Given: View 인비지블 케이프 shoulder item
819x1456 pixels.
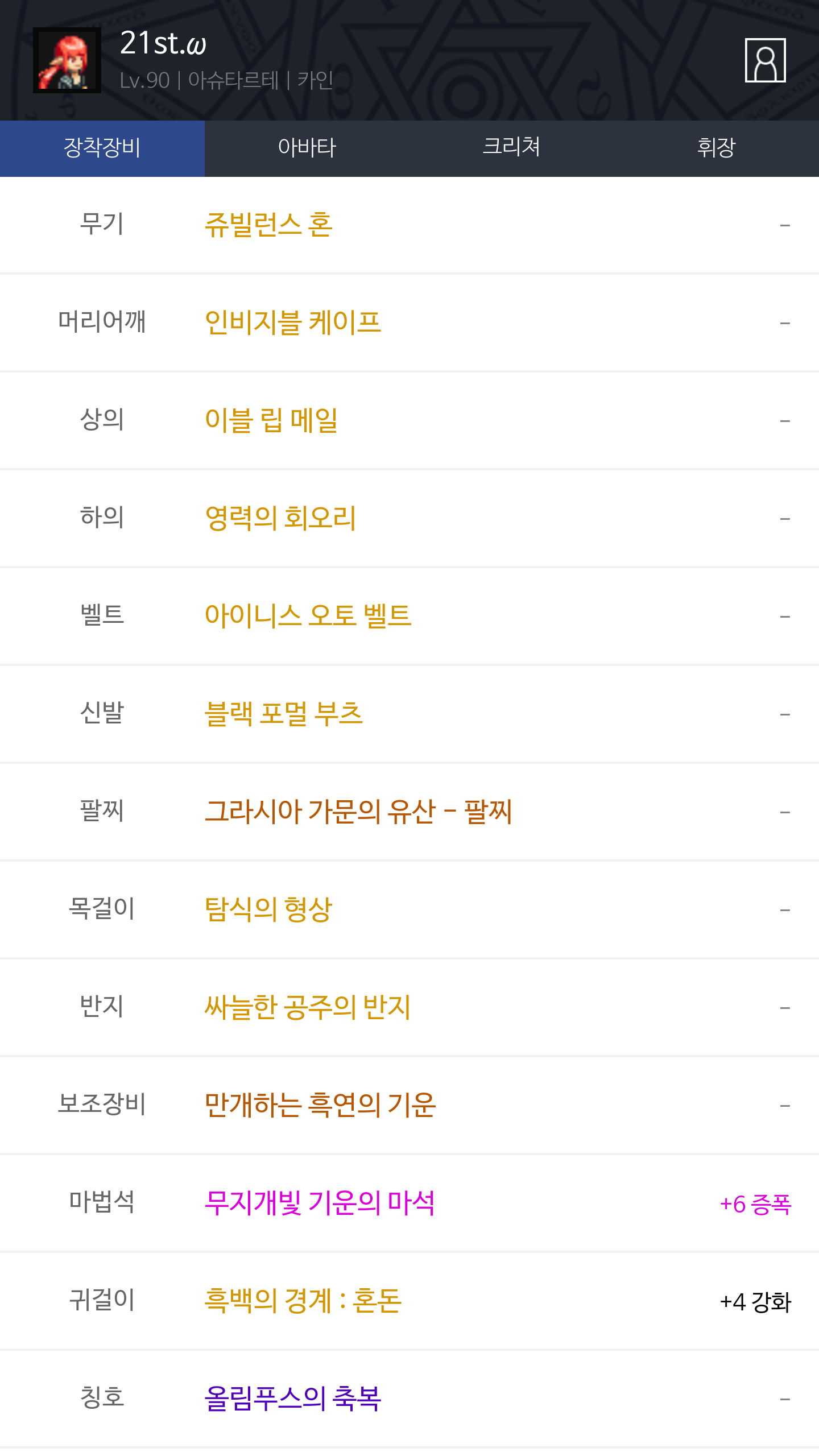Looking at the screenshot, I should [x=293, y=322].
